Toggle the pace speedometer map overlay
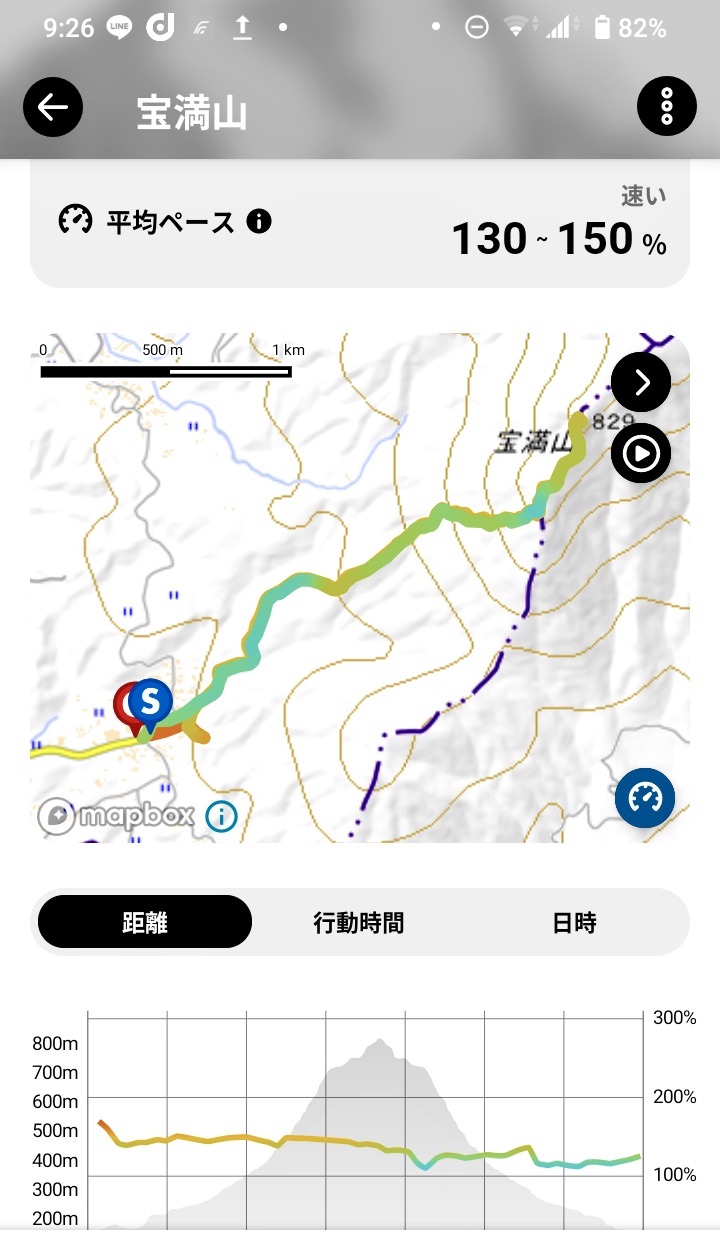This screenshot has width=720, height=1239. click(645, 798)
